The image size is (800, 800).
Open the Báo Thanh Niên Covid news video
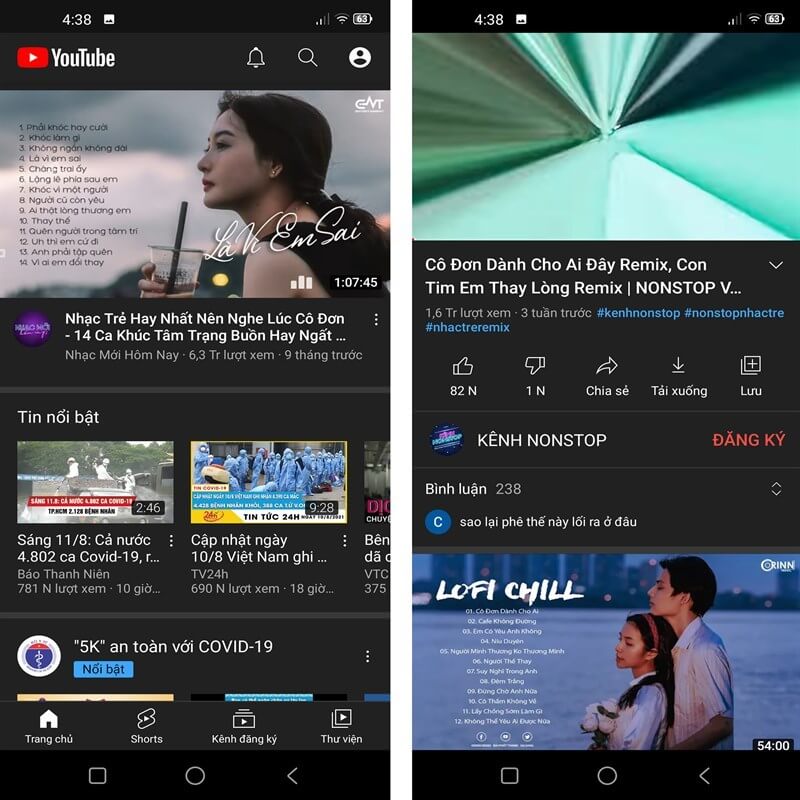tap(95, 482)
